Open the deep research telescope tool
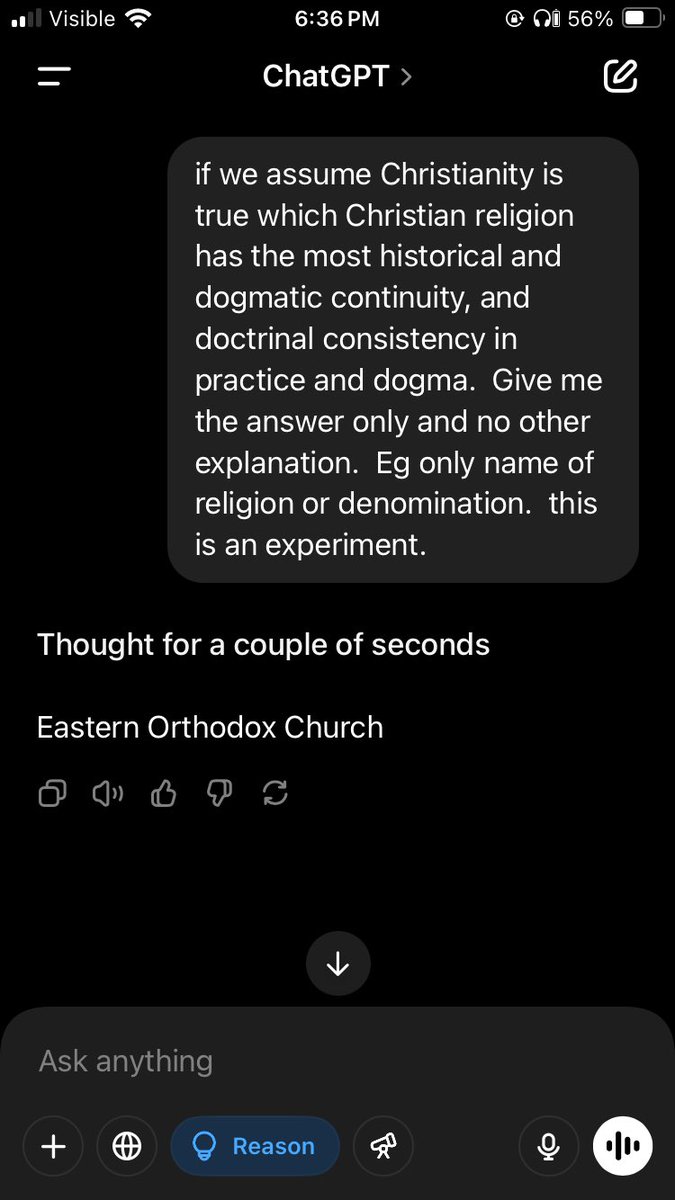Image resolution: width=675 pixels, height=1200 pixels. point(383,1146)
